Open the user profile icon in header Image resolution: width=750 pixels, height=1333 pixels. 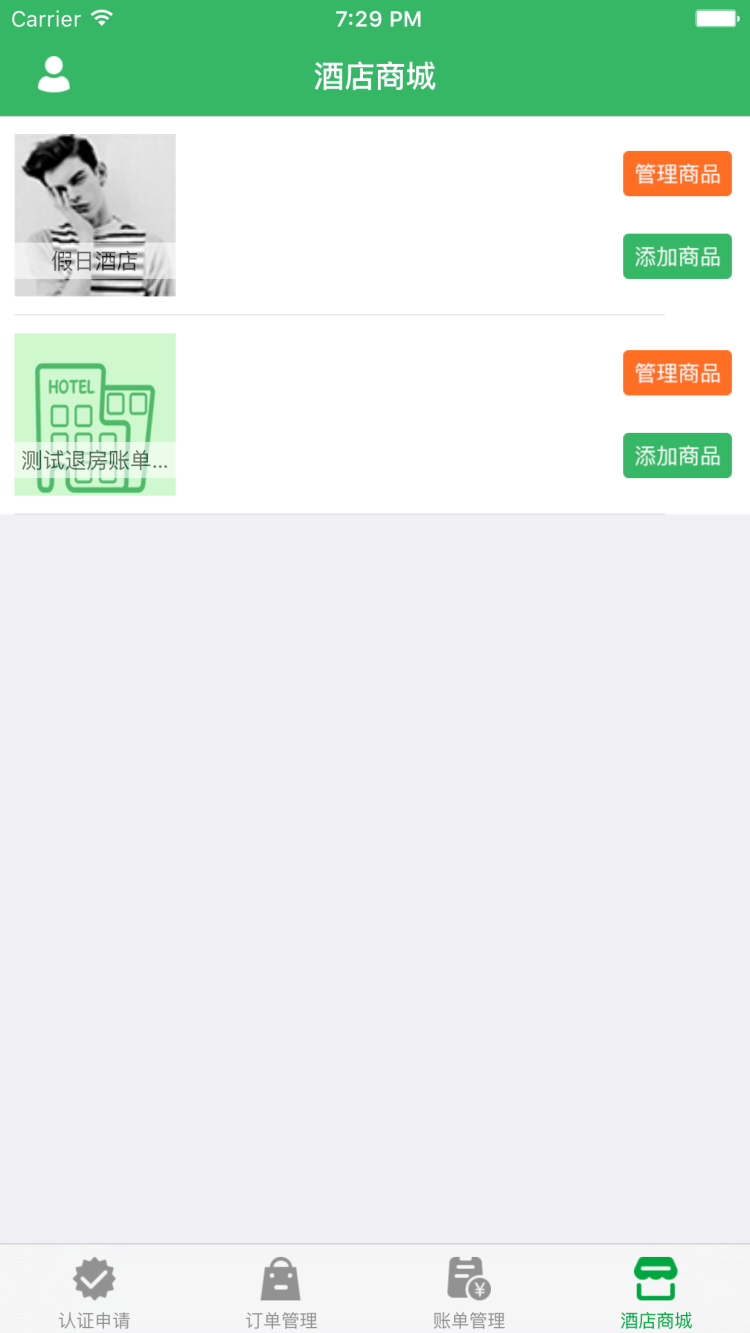(52, 74)
